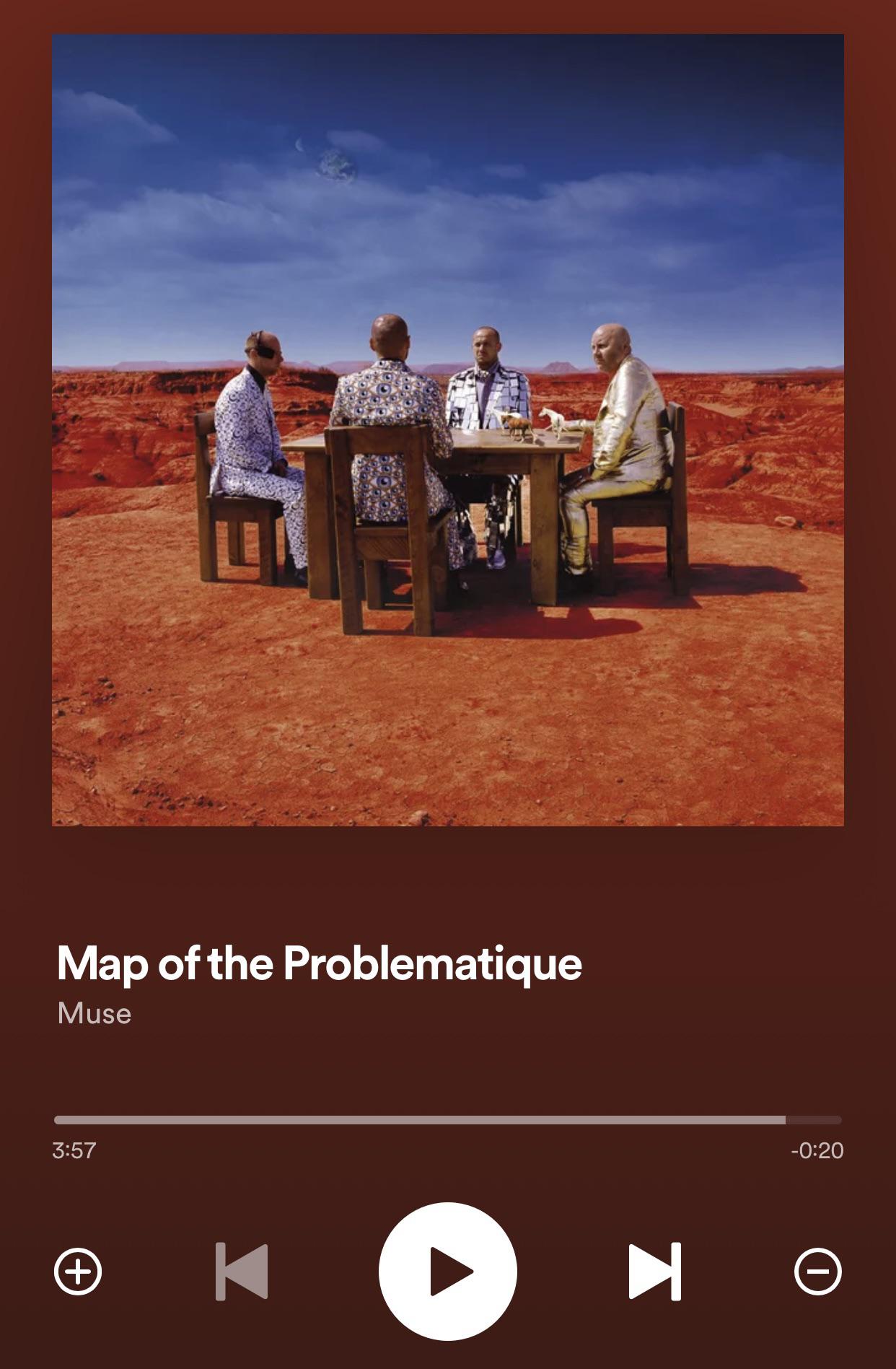Tap the circled minus icon to remove the track
Image resolution: width=896 pixels, height=1369 pixels.
(x=817, y=1271)
